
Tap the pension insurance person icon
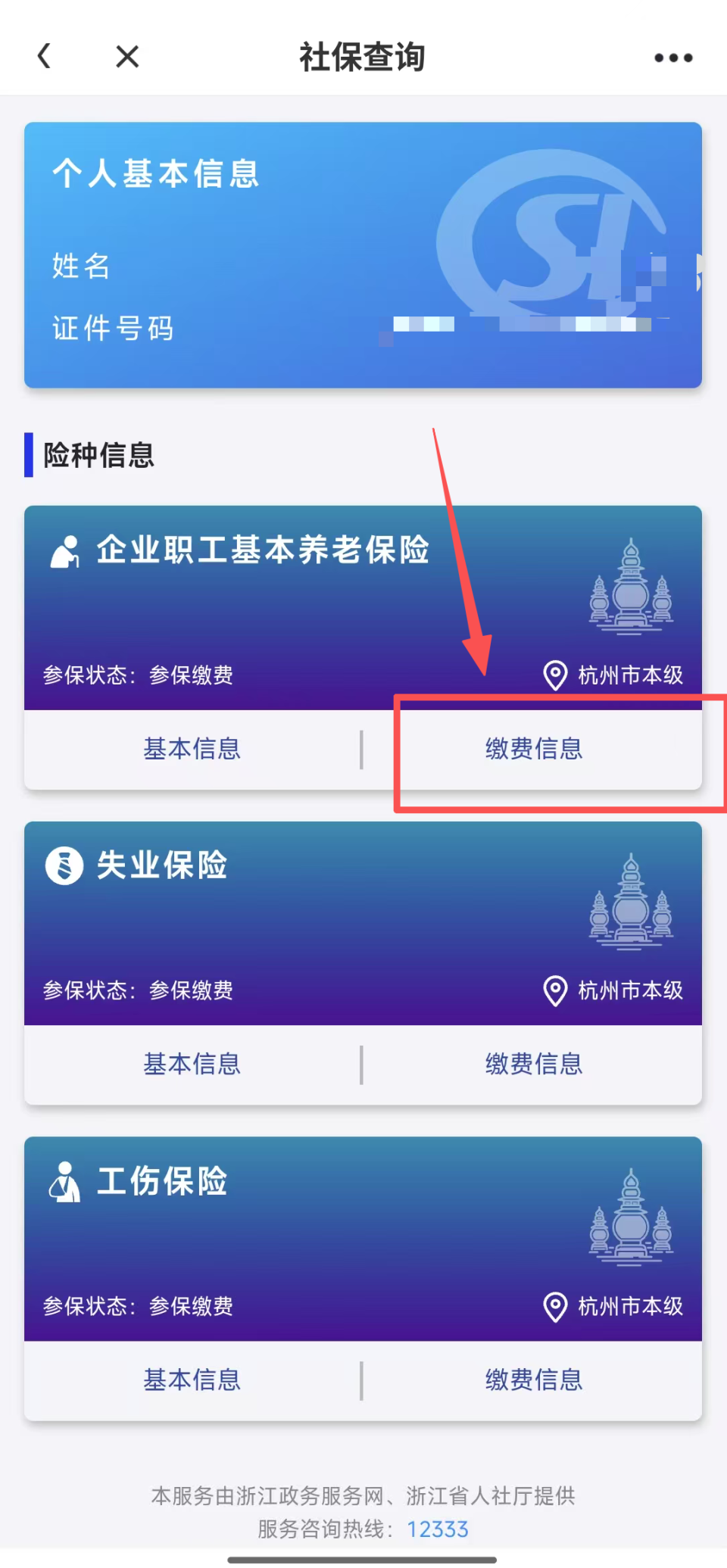click(x=67, y=550)
